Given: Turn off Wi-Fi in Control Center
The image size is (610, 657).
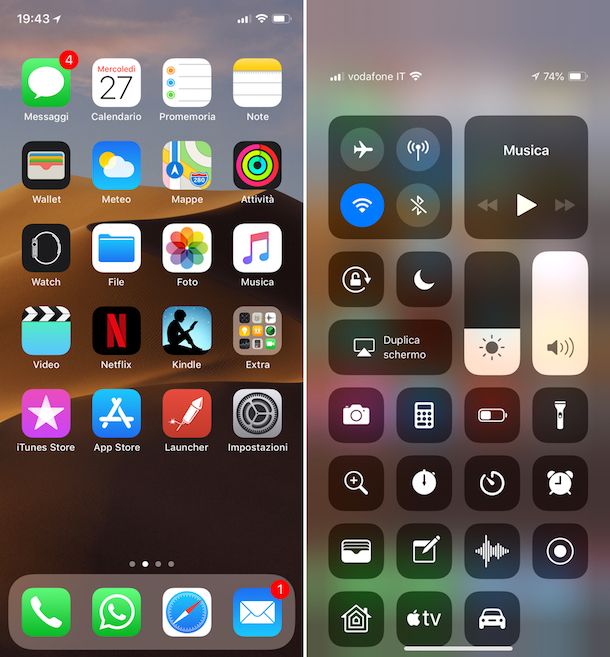Looking at the screenshot, I should point(362,205).
